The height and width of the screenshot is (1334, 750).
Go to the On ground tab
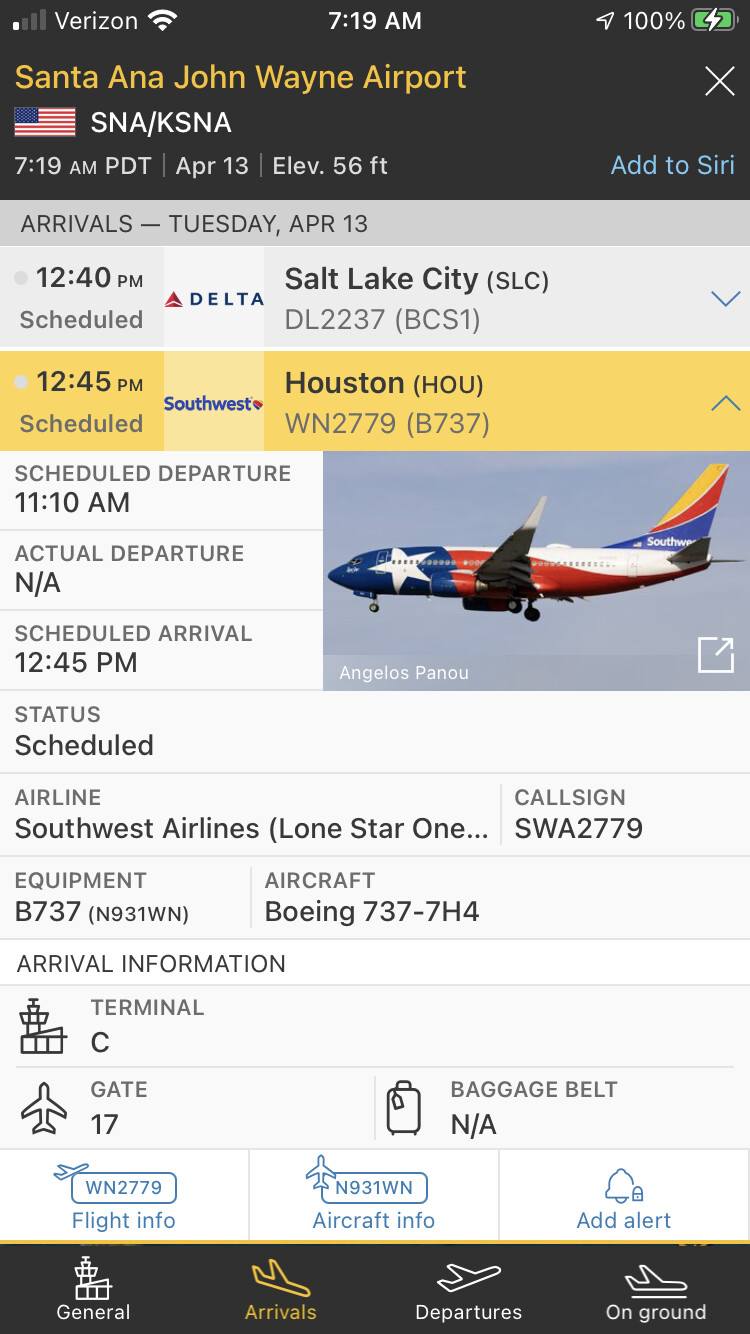coord(656,1290)
